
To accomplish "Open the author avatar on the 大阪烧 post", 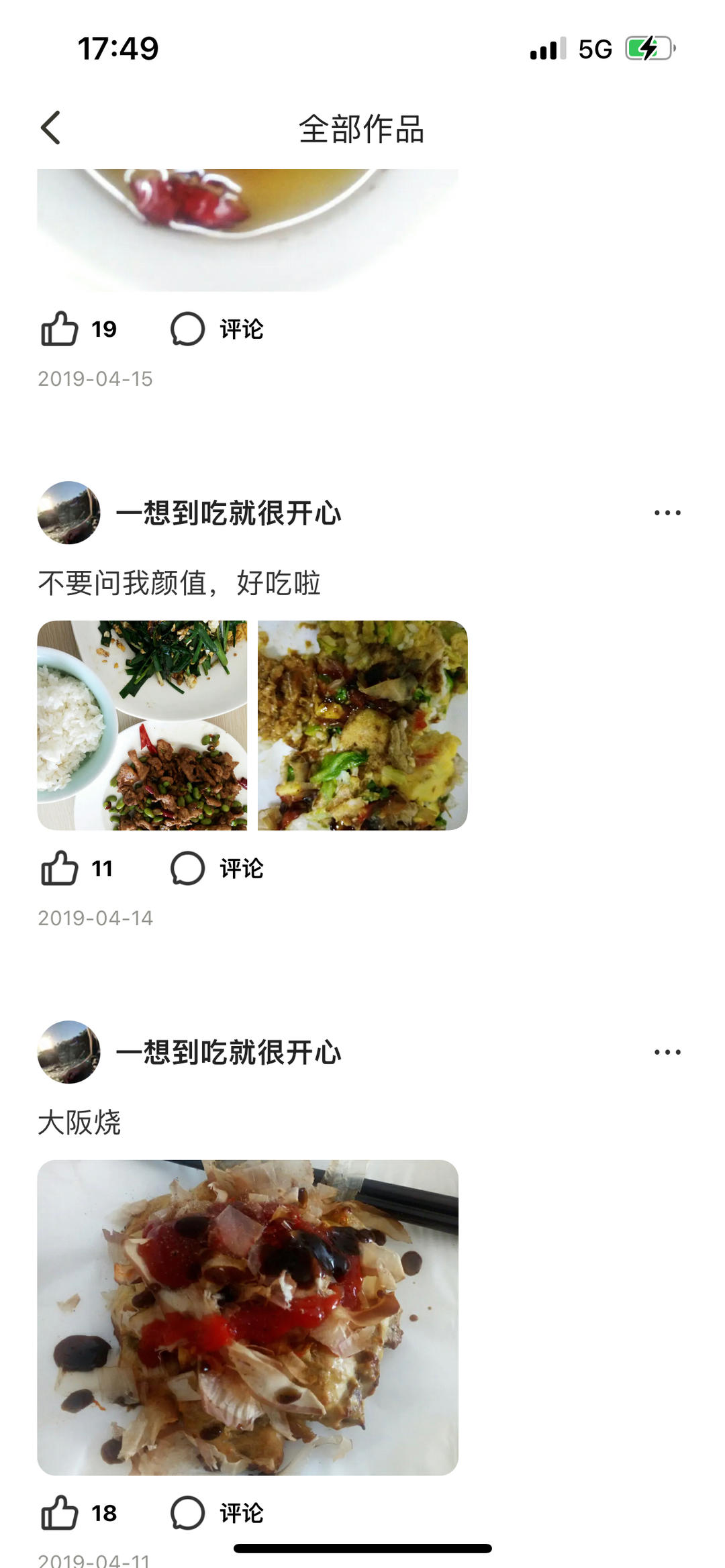I will (x=68, y=1052).
